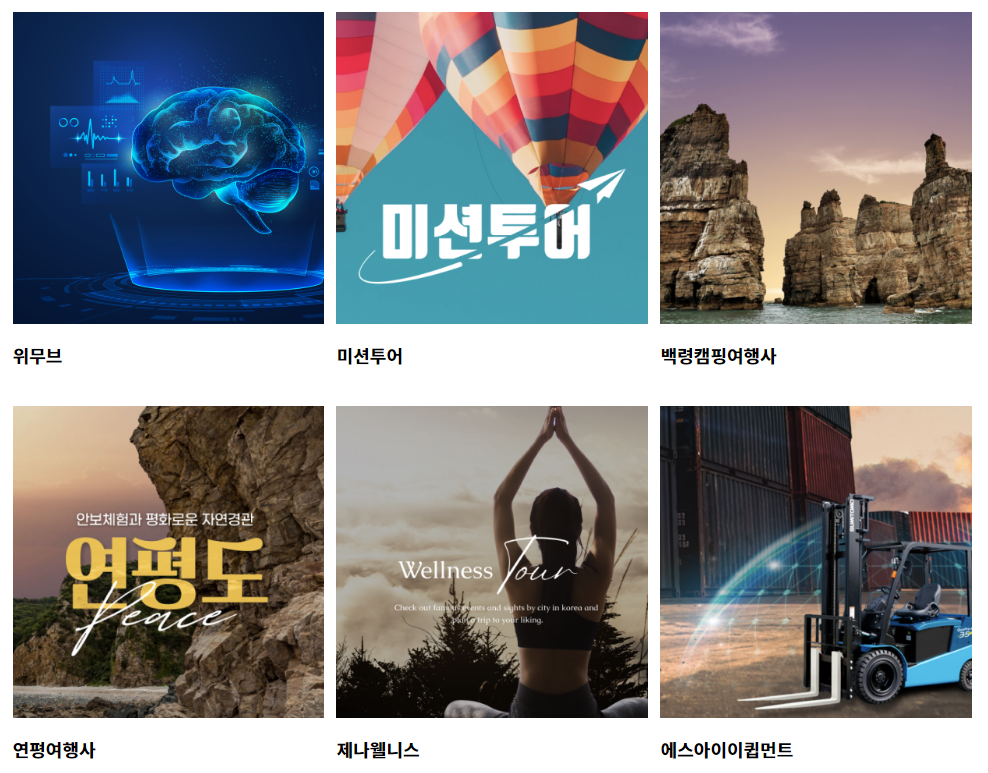988x773 pixels.
Task: Tap the 에스아이이큅먼트 forklift card
Action: pos(815,561)
